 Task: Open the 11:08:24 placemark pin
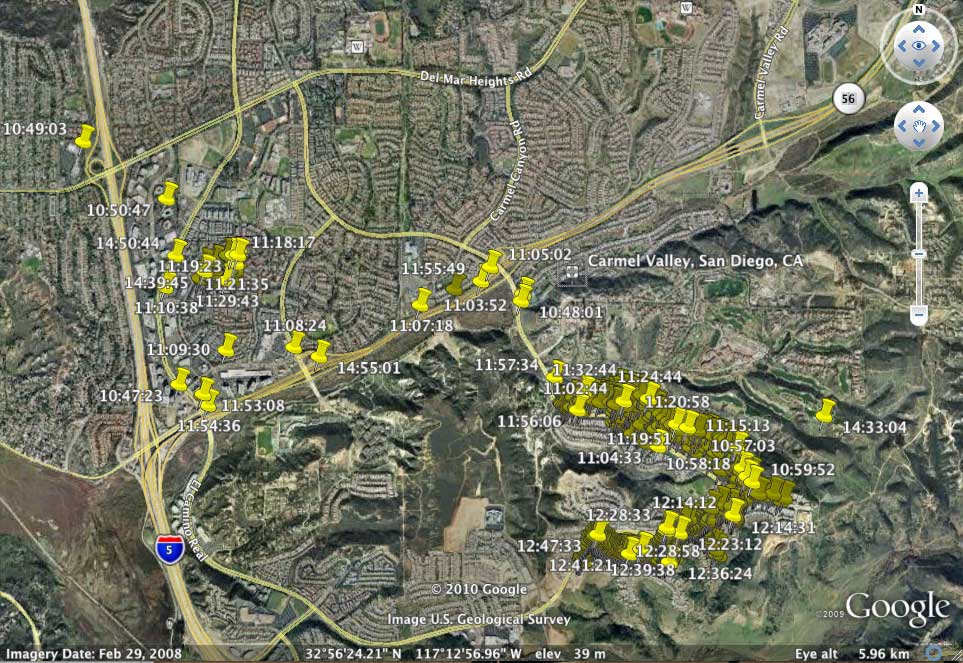[295, 343]
